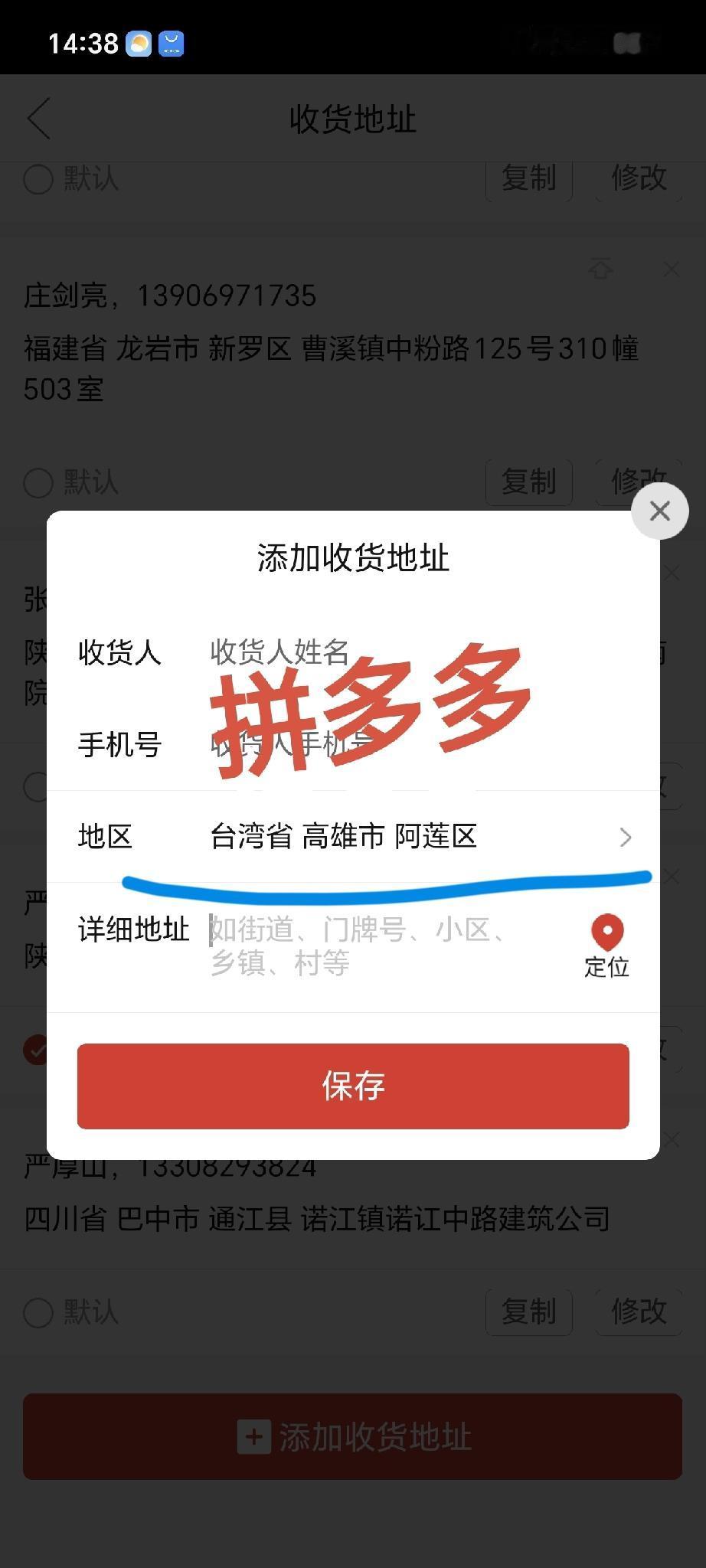Tap the 修改 option beside top 复制
Screen dimensions: 706x1568
point(638,178)
